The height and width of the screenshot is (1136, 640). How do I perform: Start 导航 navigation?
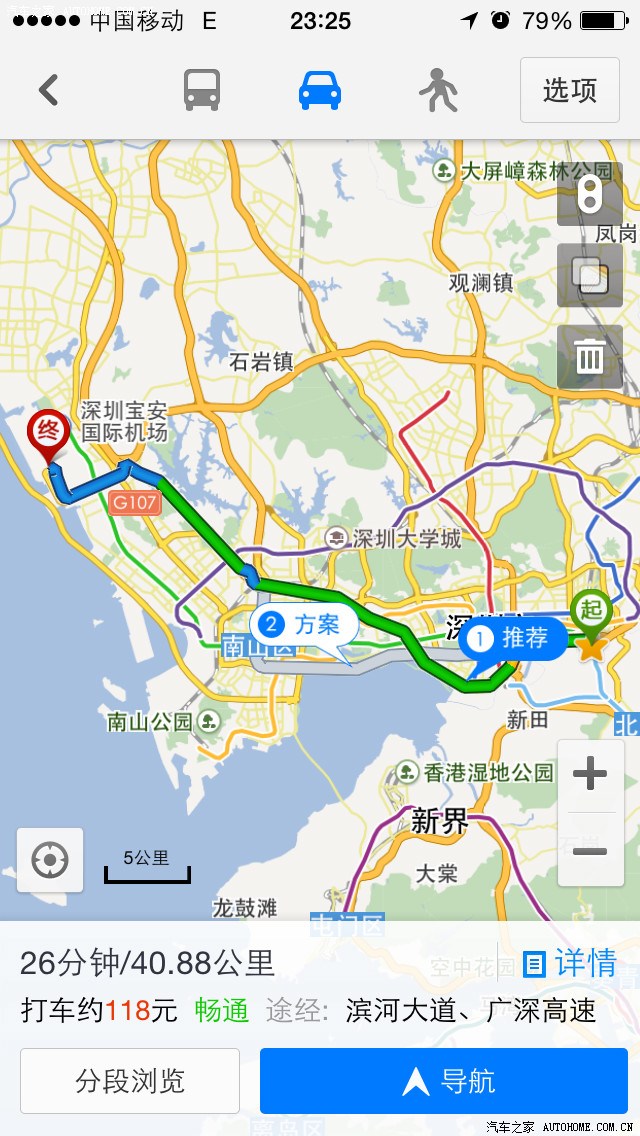(x=444, y=1081)
